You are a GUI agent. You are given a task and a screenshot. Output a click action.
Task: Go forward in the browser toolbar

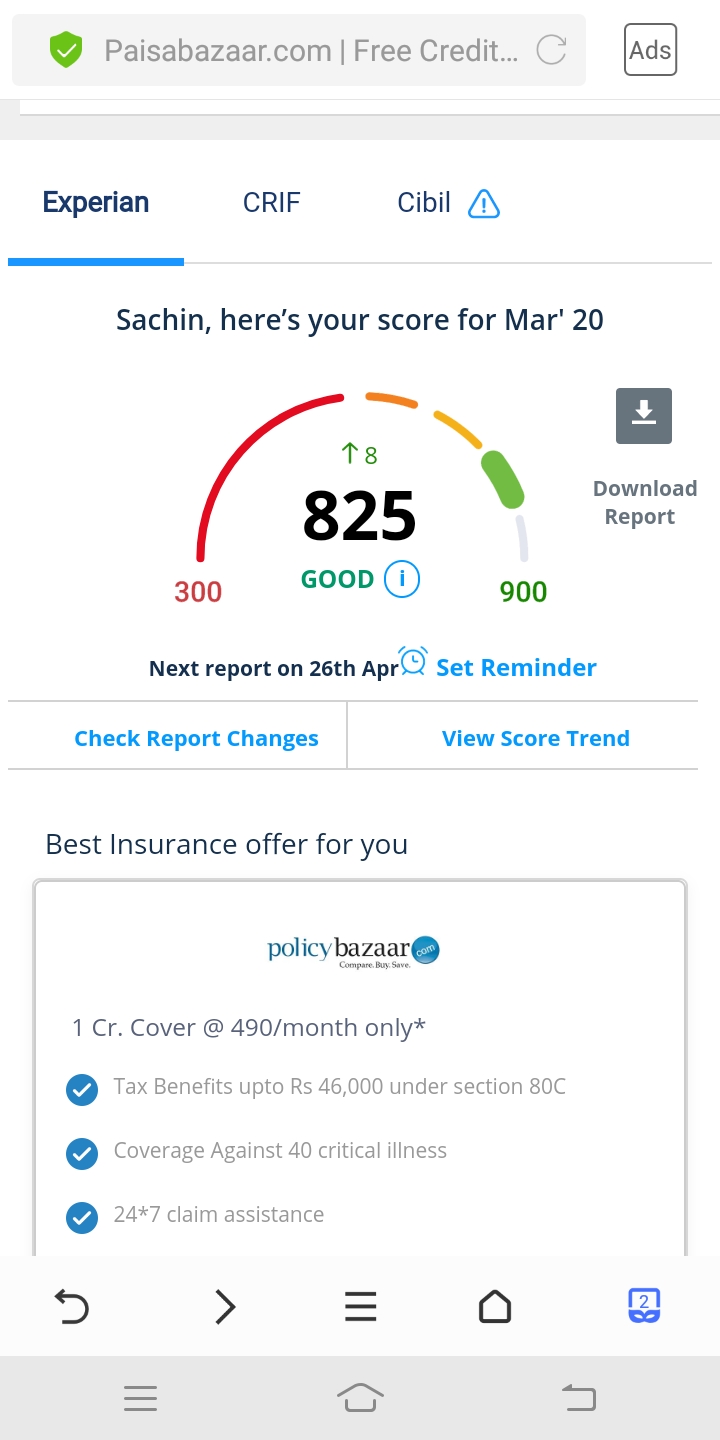pos(225,1306)
